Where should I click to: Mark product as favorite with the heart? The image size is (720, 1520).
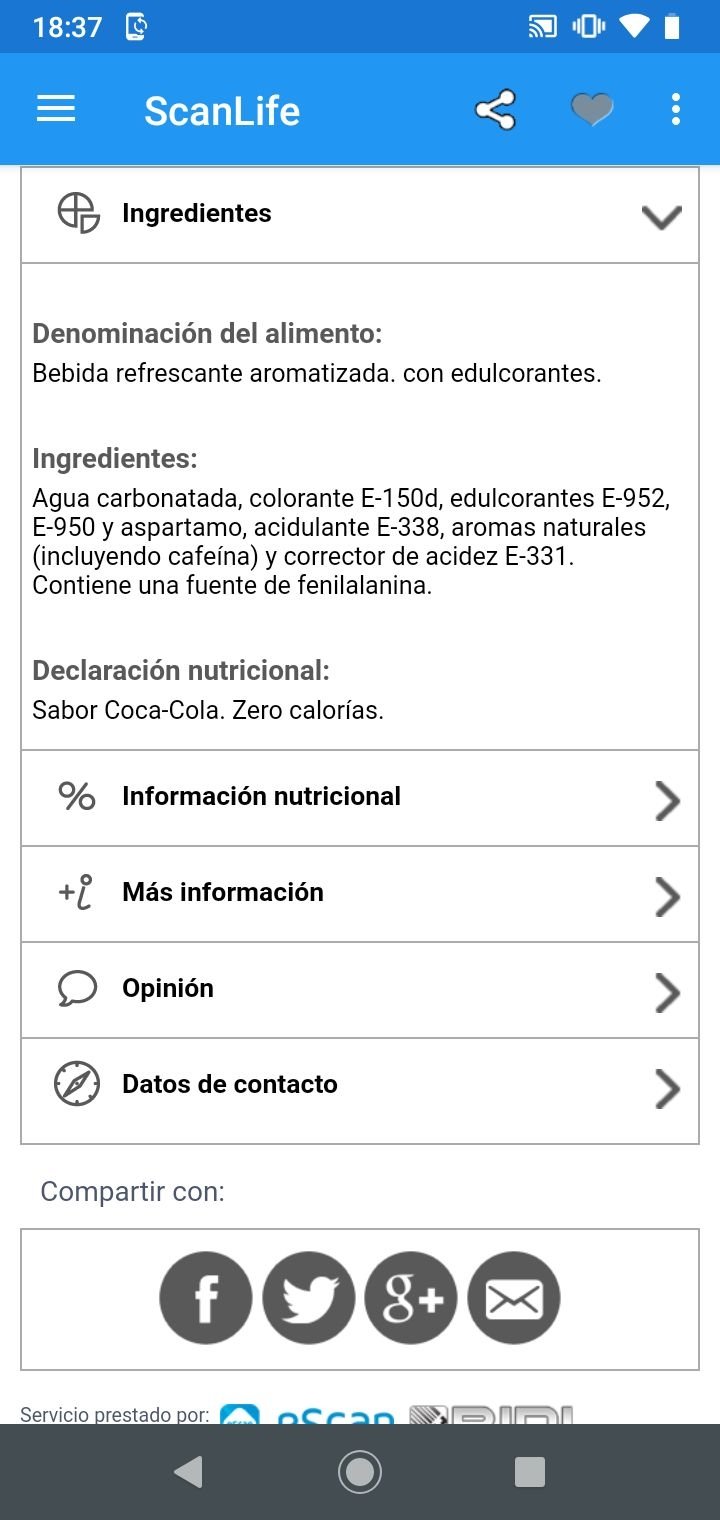[x=592, y=109]
